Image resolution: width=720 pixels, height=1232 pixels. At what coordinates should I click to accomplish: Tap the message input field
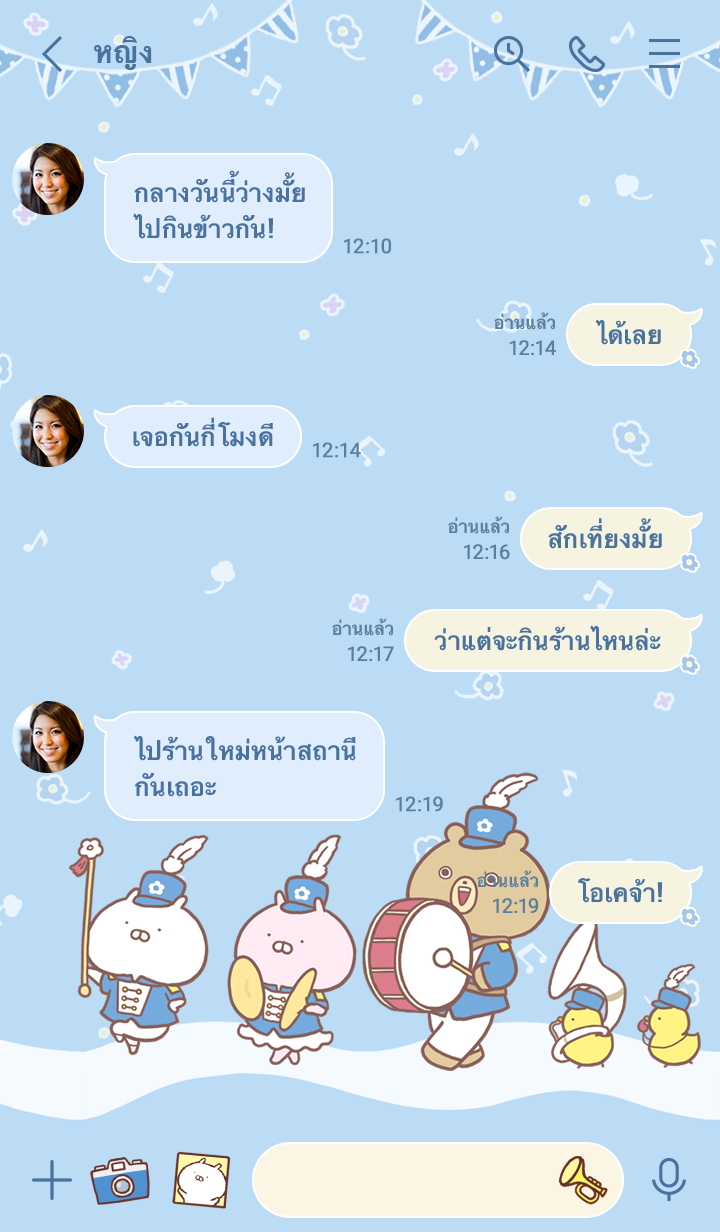pyautogui.click(x=400, y=1181)
